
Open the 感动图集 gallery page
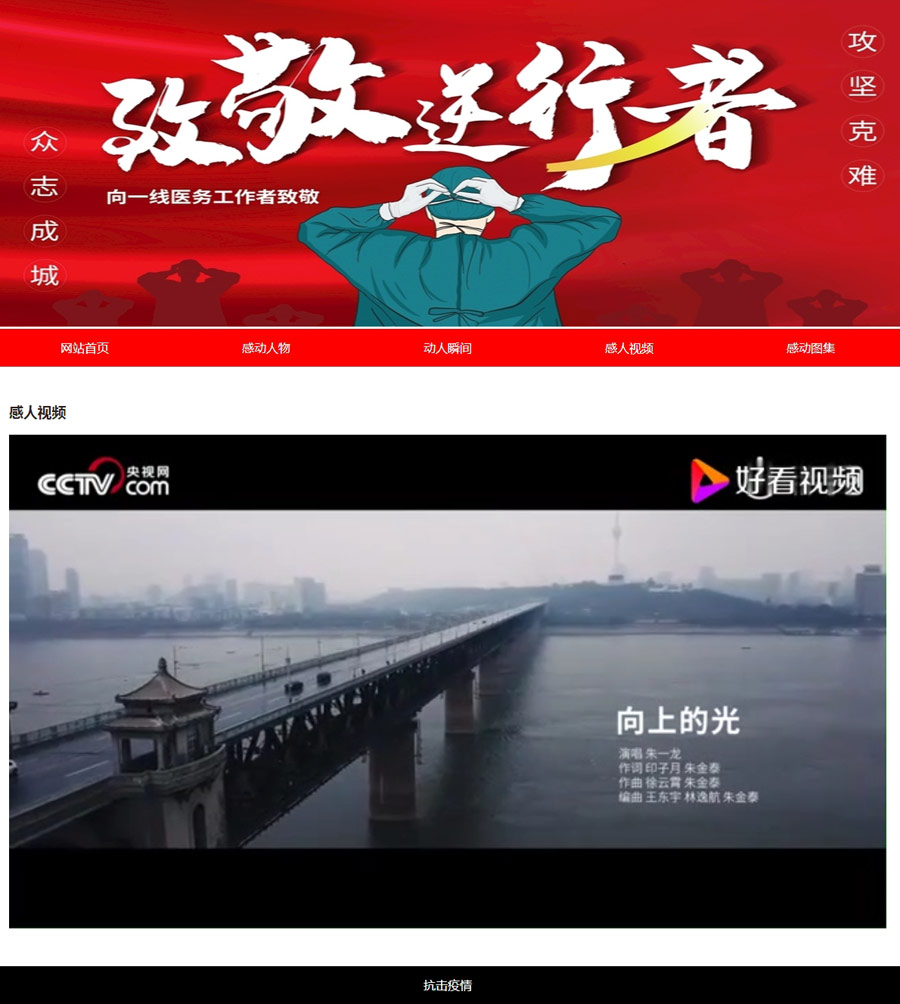tap(810, 348)
